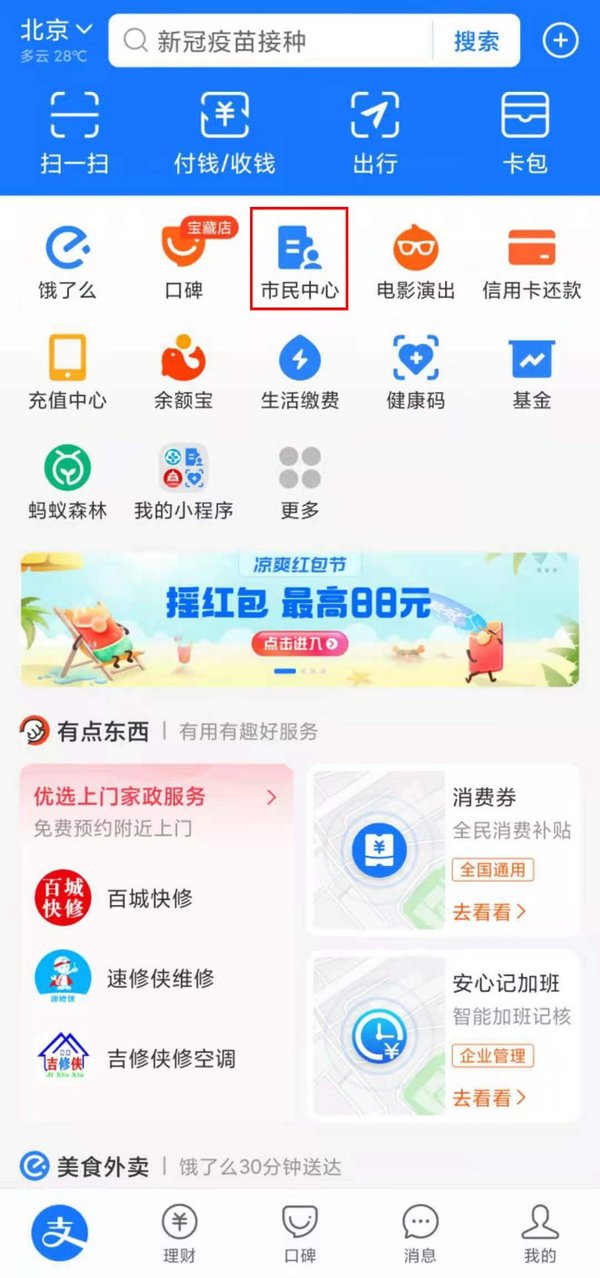600x1278 pixels.
Task: Open the plus menu icon
Action: click(560, 41)
